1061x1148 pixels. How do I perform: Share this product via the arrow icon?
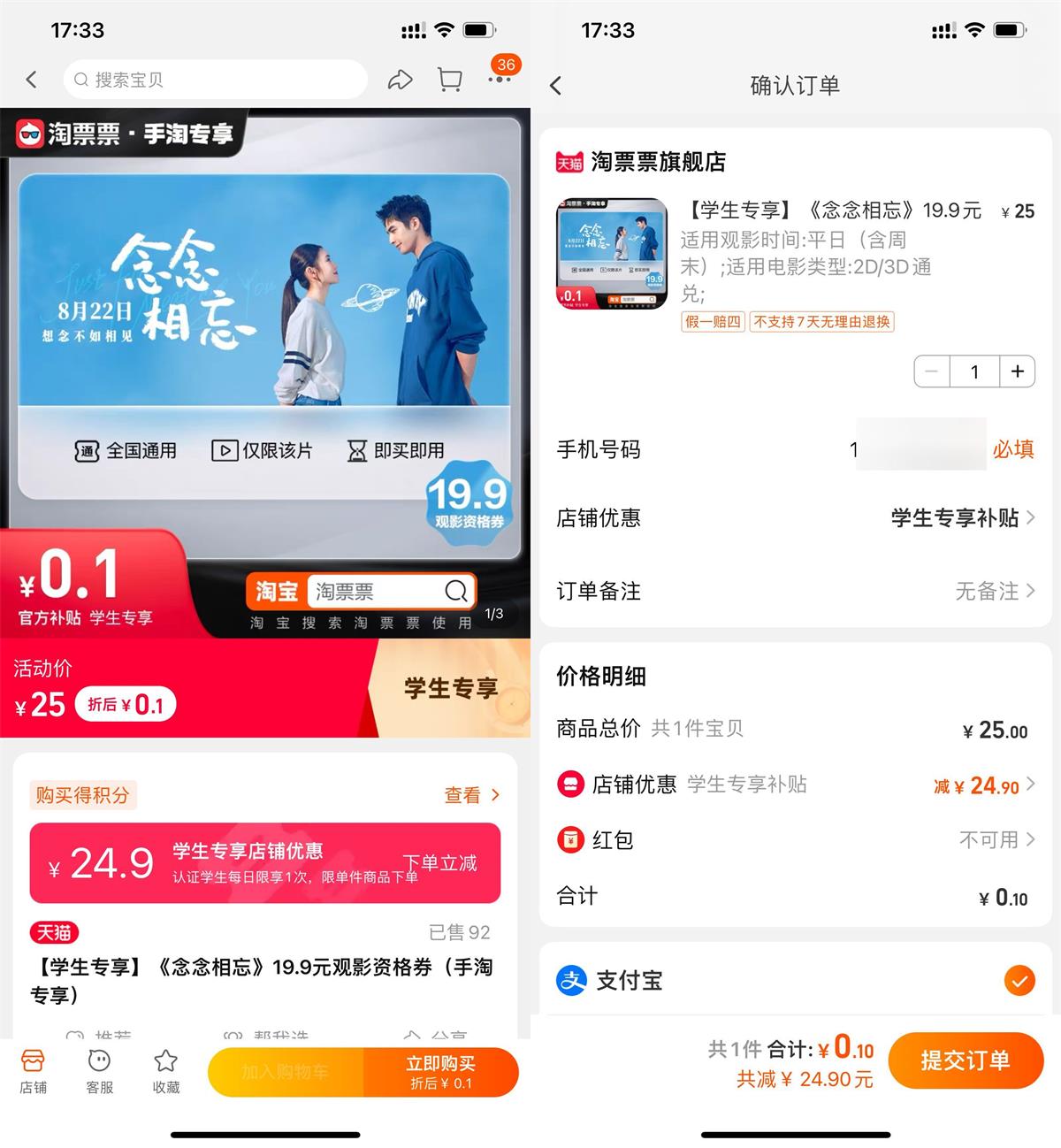[x=401, y=80]
